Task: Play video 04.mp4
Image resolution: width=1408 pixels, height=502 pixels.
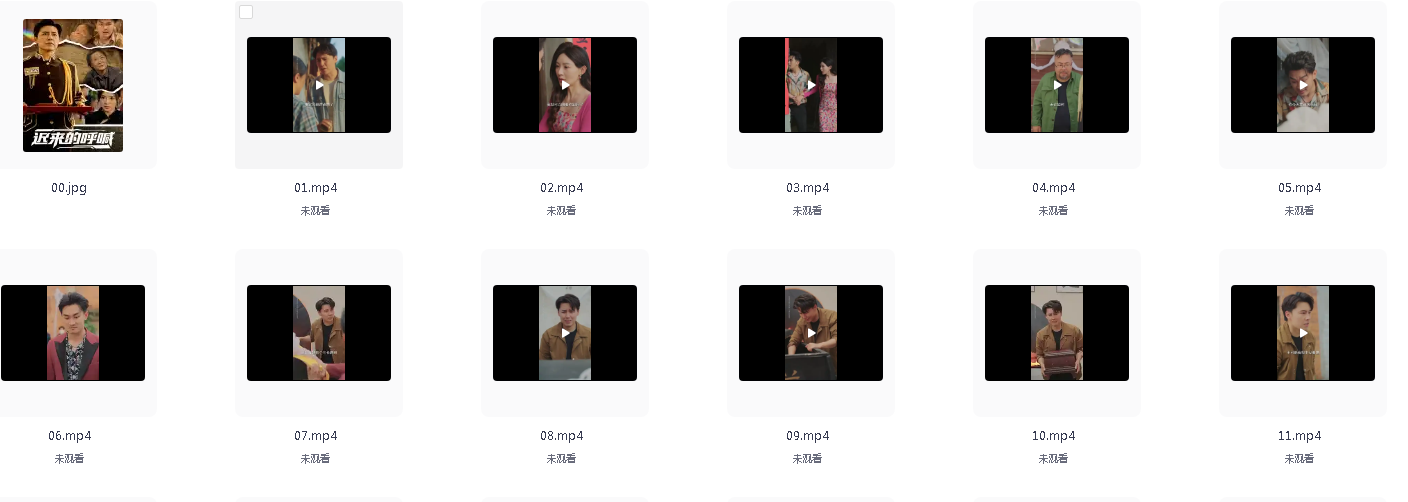Action: [x=1057, y=85]
